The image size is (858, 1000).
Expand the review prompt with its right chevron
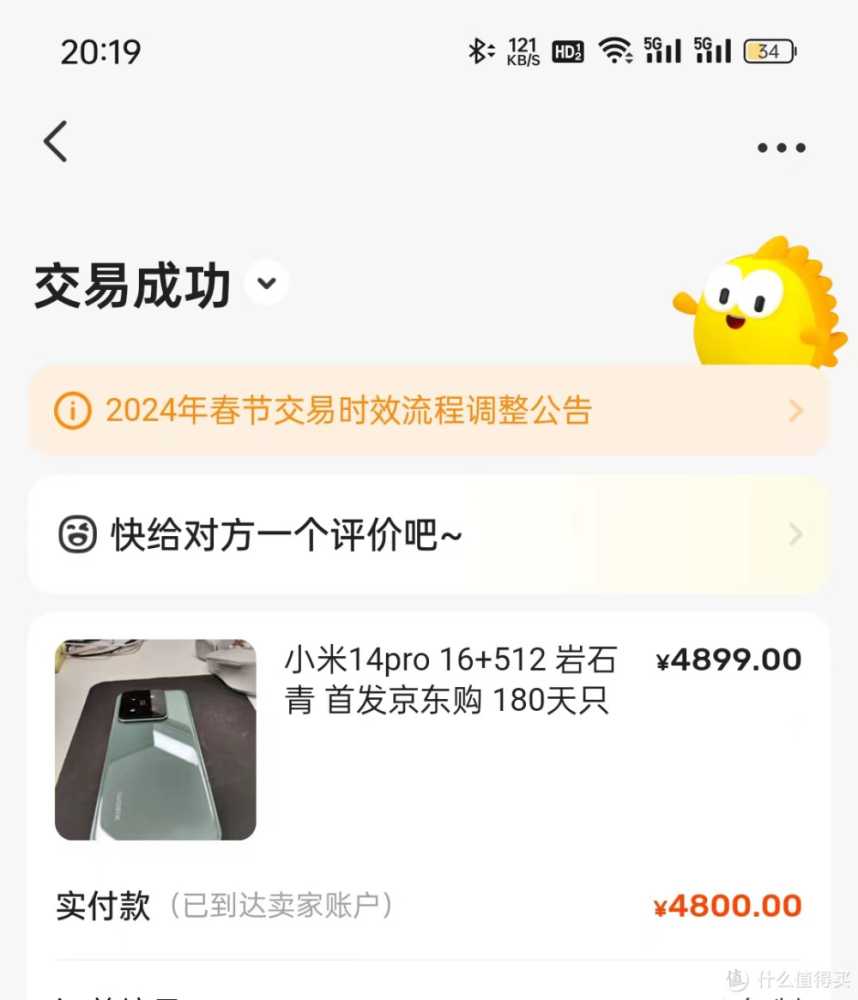[793, 535]
